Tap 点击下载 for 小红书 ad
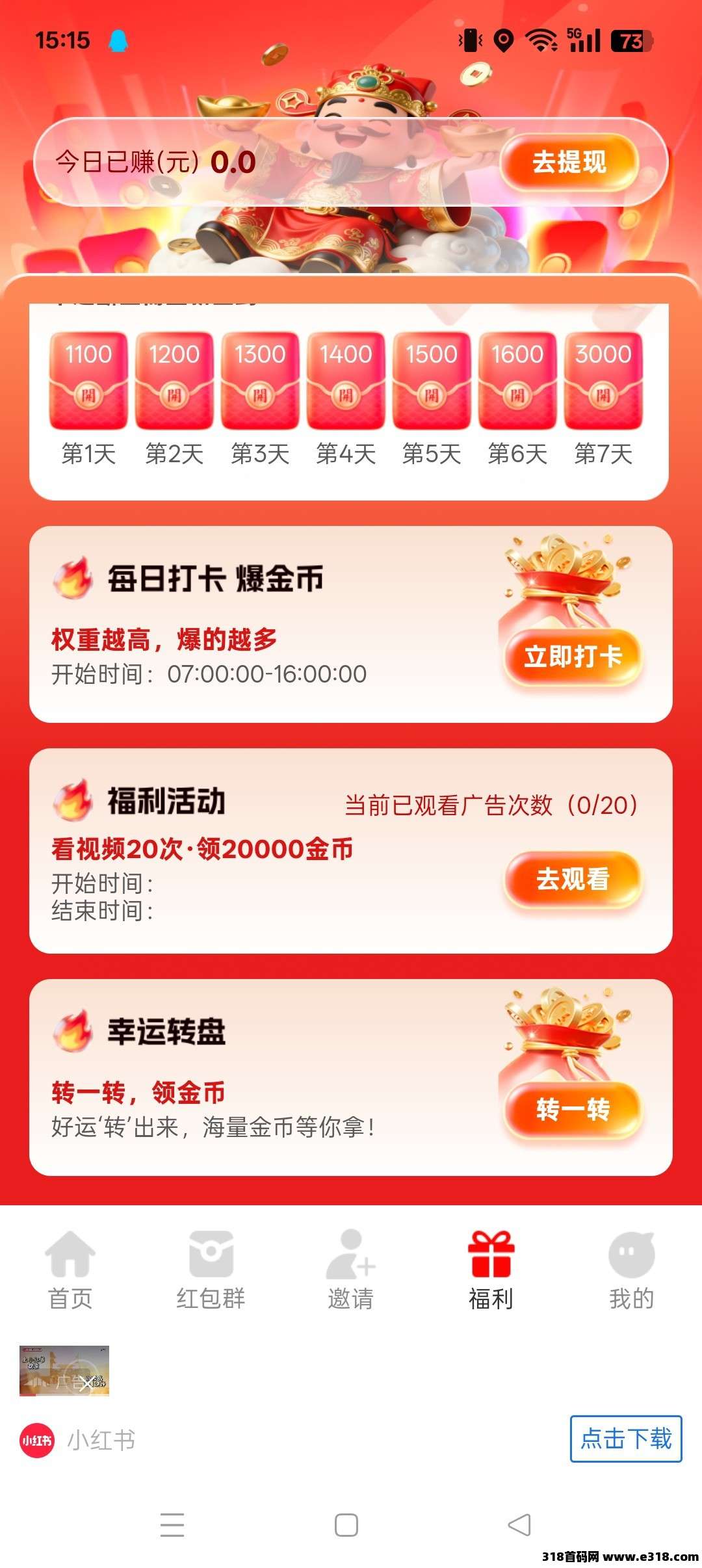The width and height of the screenshot is (702, 1568). point(626,1439)
